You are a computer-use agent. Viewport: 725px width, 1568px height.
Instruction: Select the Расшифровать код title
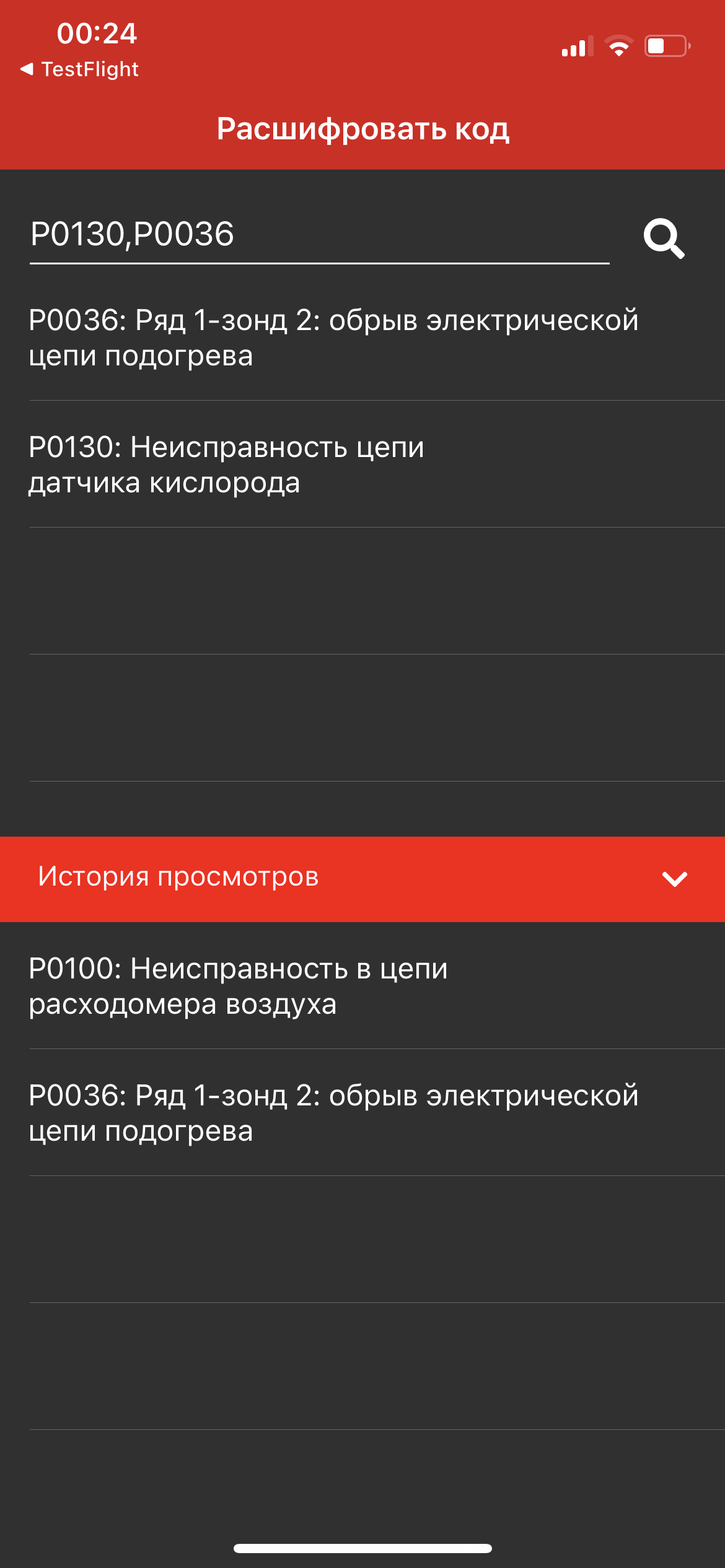pos(362,128)
